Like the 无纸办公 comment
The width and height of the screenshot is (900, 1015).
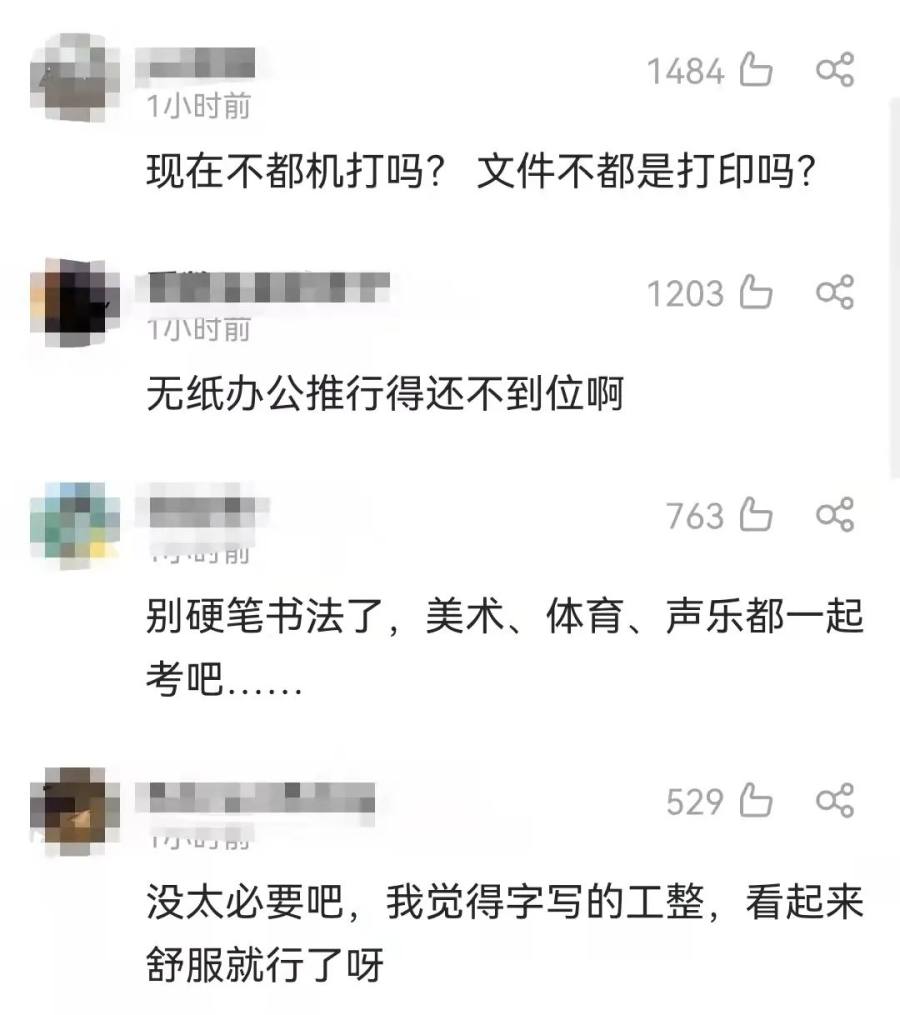click(x=756, y=293)
